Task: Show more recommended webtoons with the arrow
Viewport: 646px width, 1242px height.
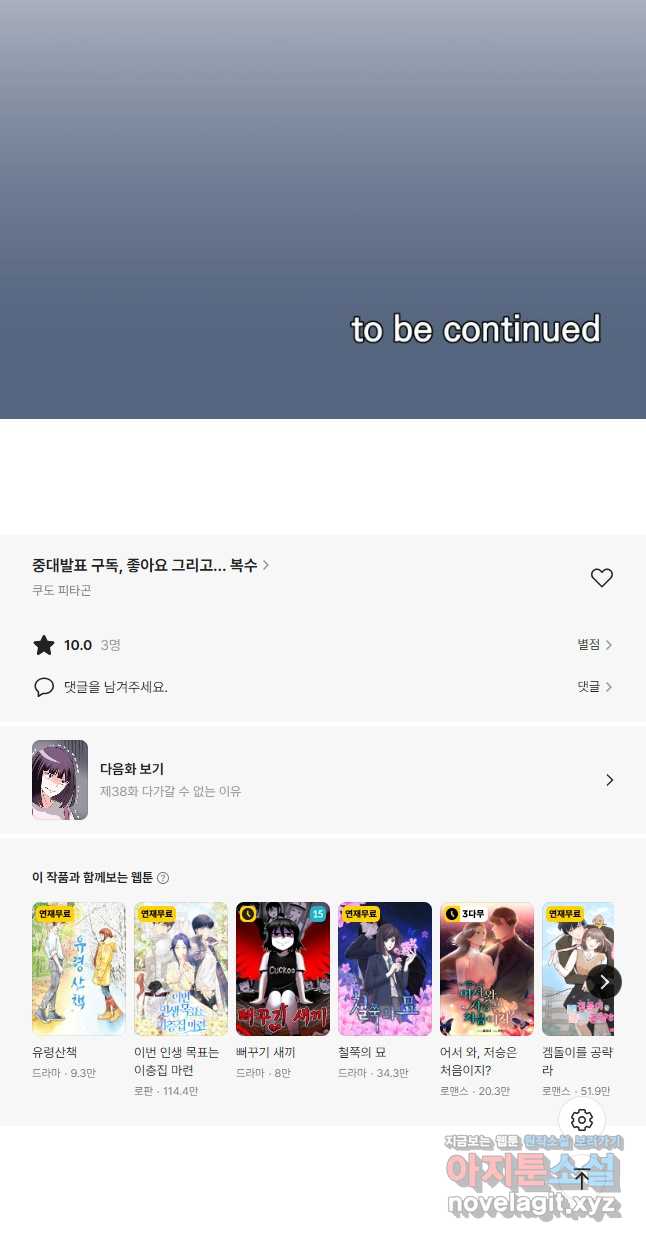Action: click(604, 982)
